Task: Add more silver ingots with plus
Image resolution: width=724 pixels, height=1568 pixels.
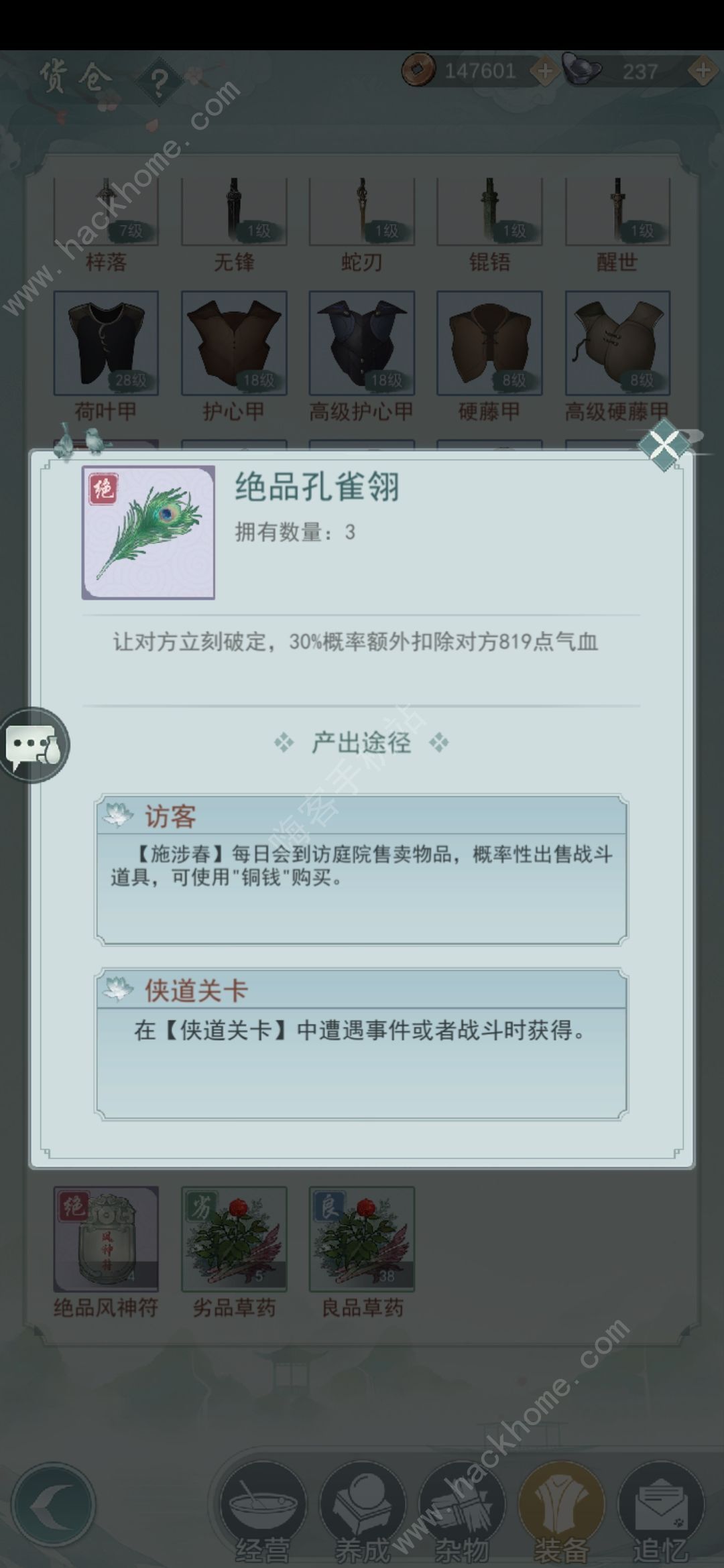Action: coord(703,70)
